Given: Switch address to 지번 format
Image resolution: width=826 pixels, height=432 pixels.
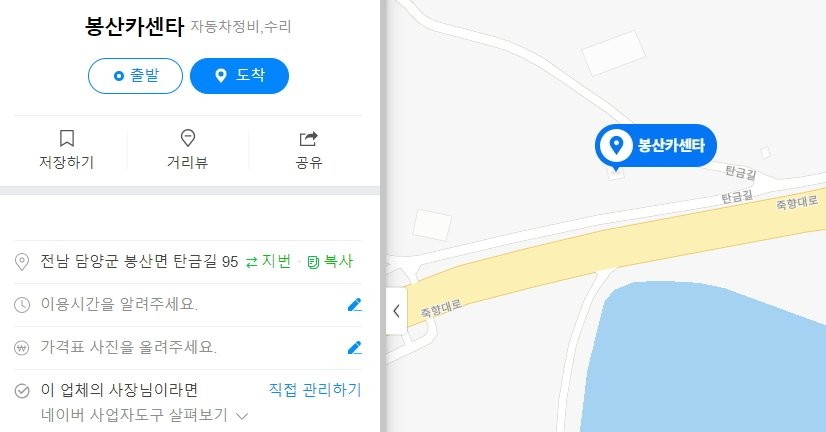Looking at the screenshot, I should (x=269, y=262).
